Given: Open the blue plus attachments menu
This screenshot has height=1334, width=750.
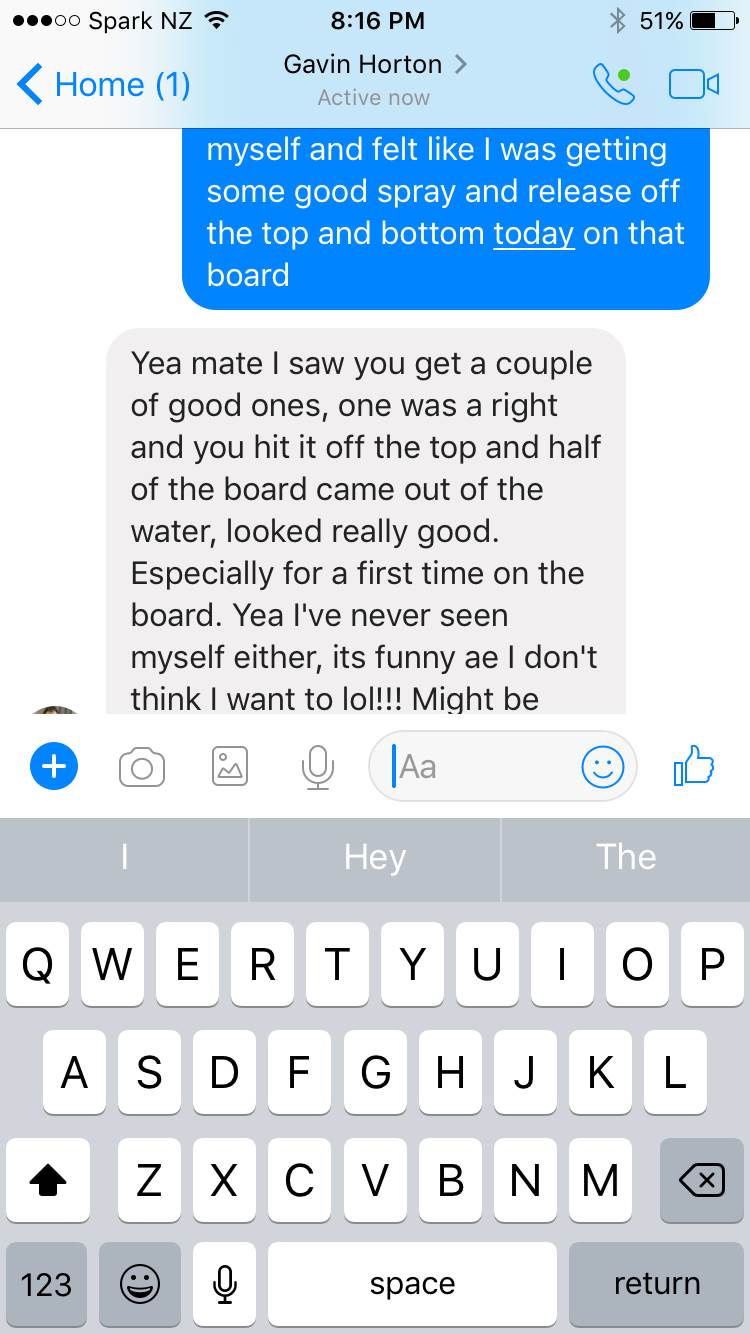Looking at the screenshot, I should [x=54, y=767].
